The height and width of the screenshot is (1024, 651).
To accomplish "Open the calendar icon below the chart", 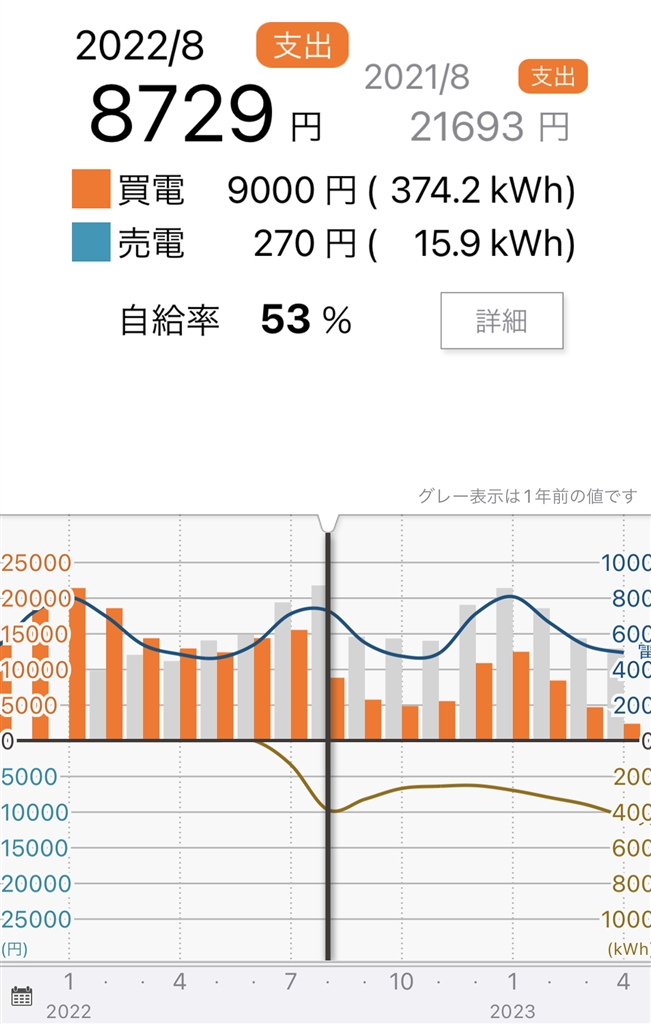I will coord(22,995).
